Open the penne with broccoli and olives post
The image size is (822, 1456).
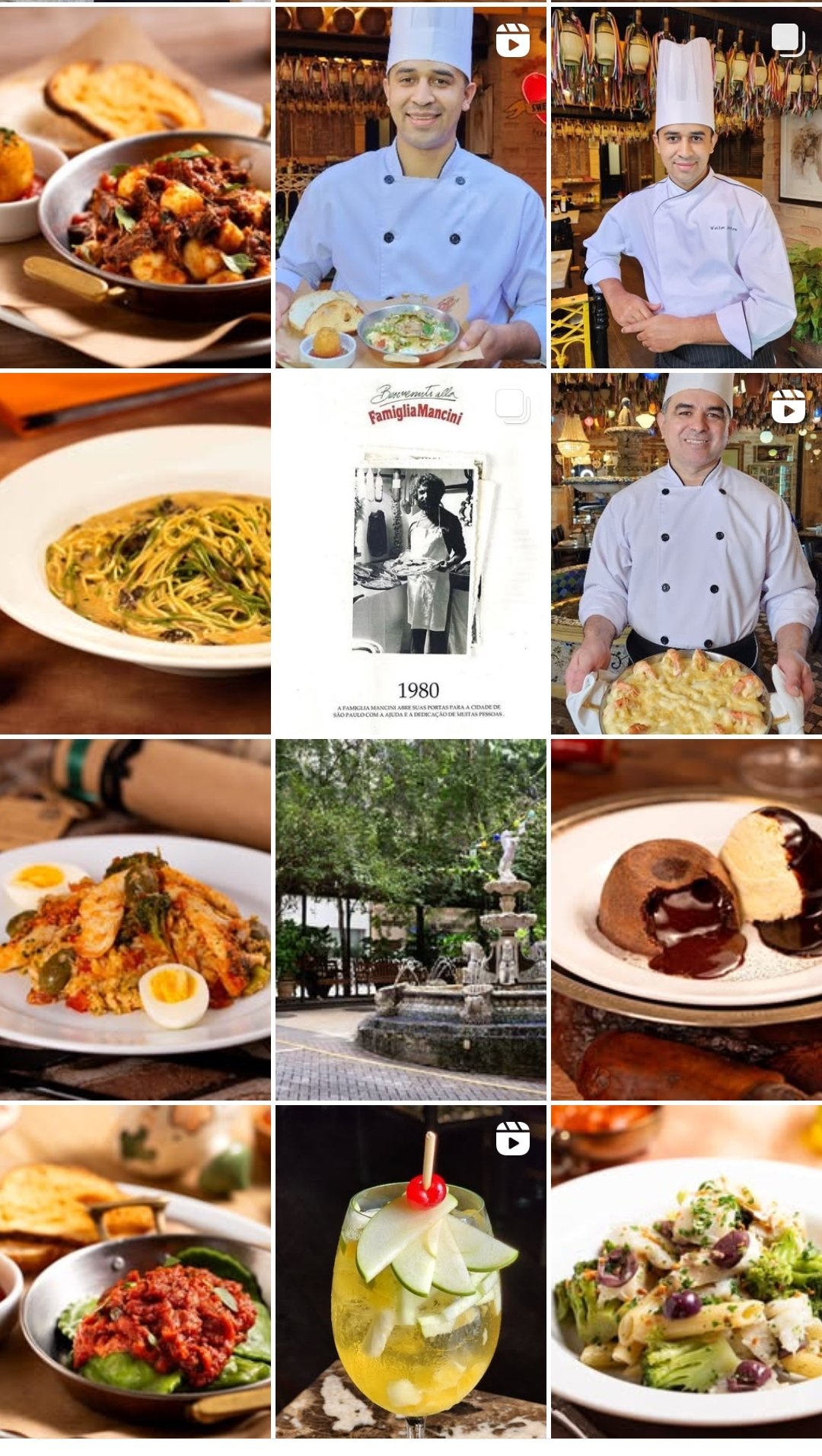click(686, 1271)
